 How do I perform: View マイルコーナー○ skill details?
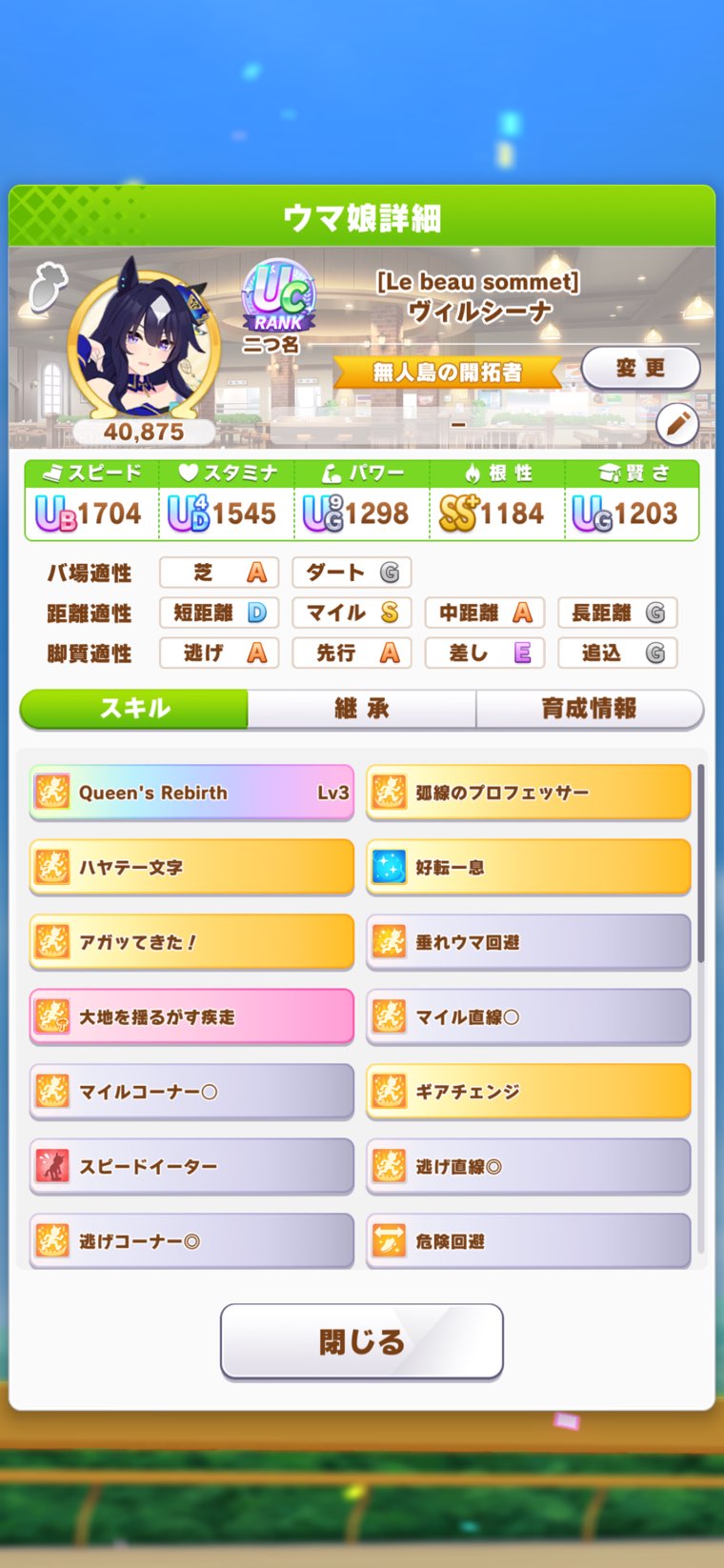pyautogui.click(x=191, y=1092)
